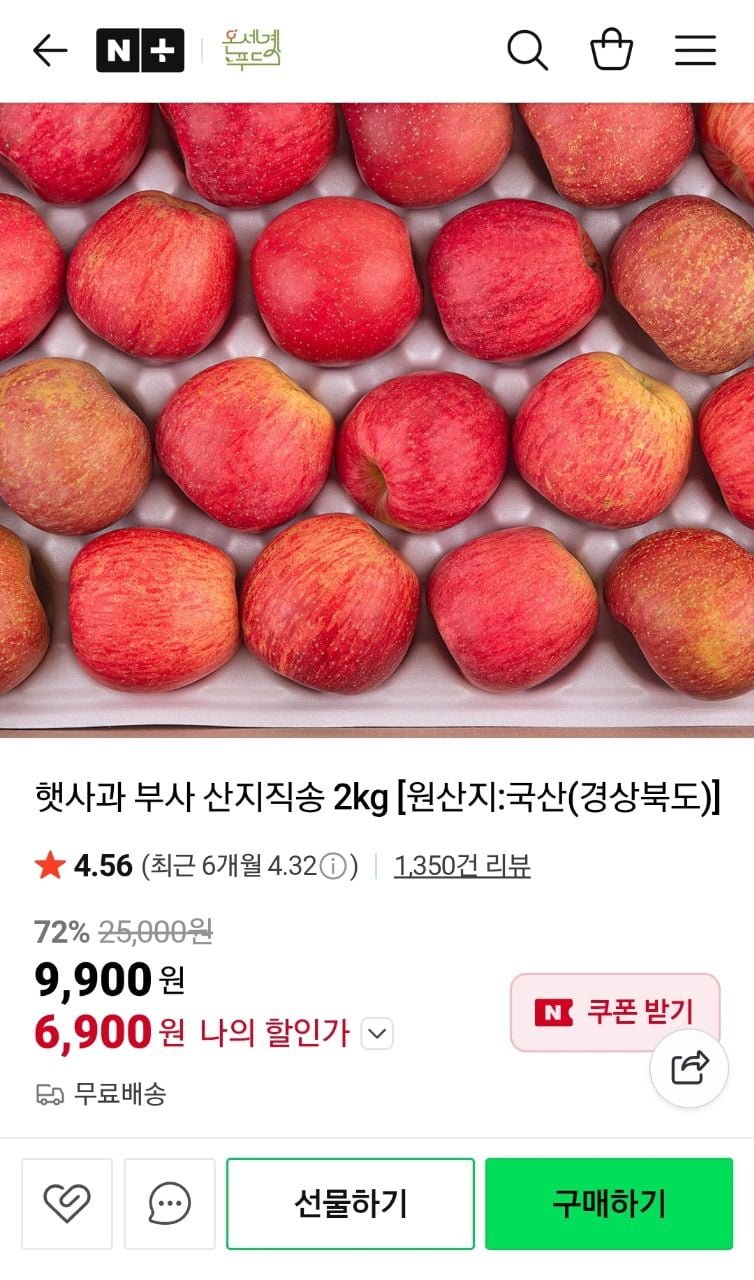This screenshot has width=754, height=1280.
Task: Share this product
Action: (x=689, y=1068)
